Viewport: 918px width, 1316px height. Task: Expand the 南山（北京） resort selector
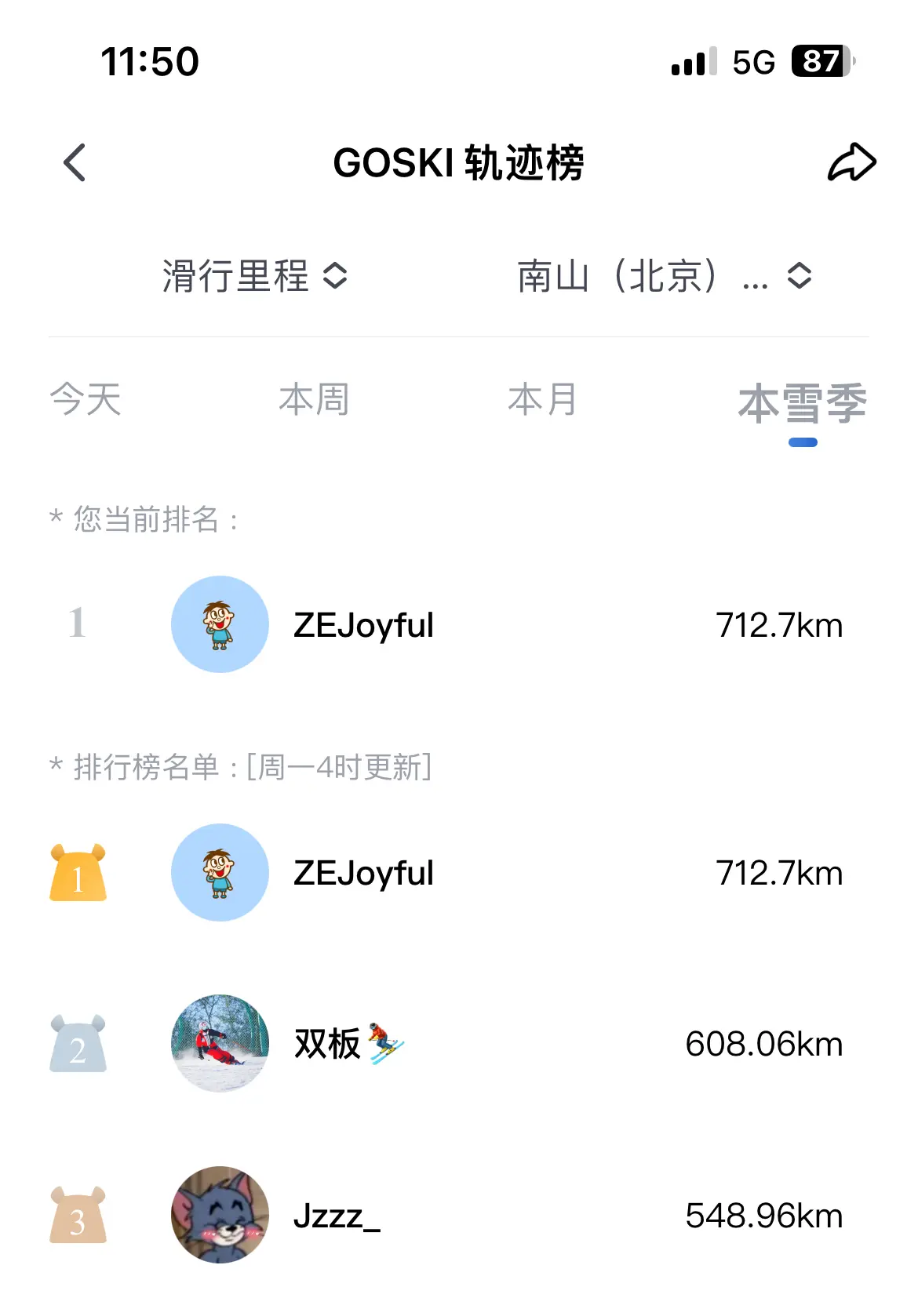[x=664, y=276]
